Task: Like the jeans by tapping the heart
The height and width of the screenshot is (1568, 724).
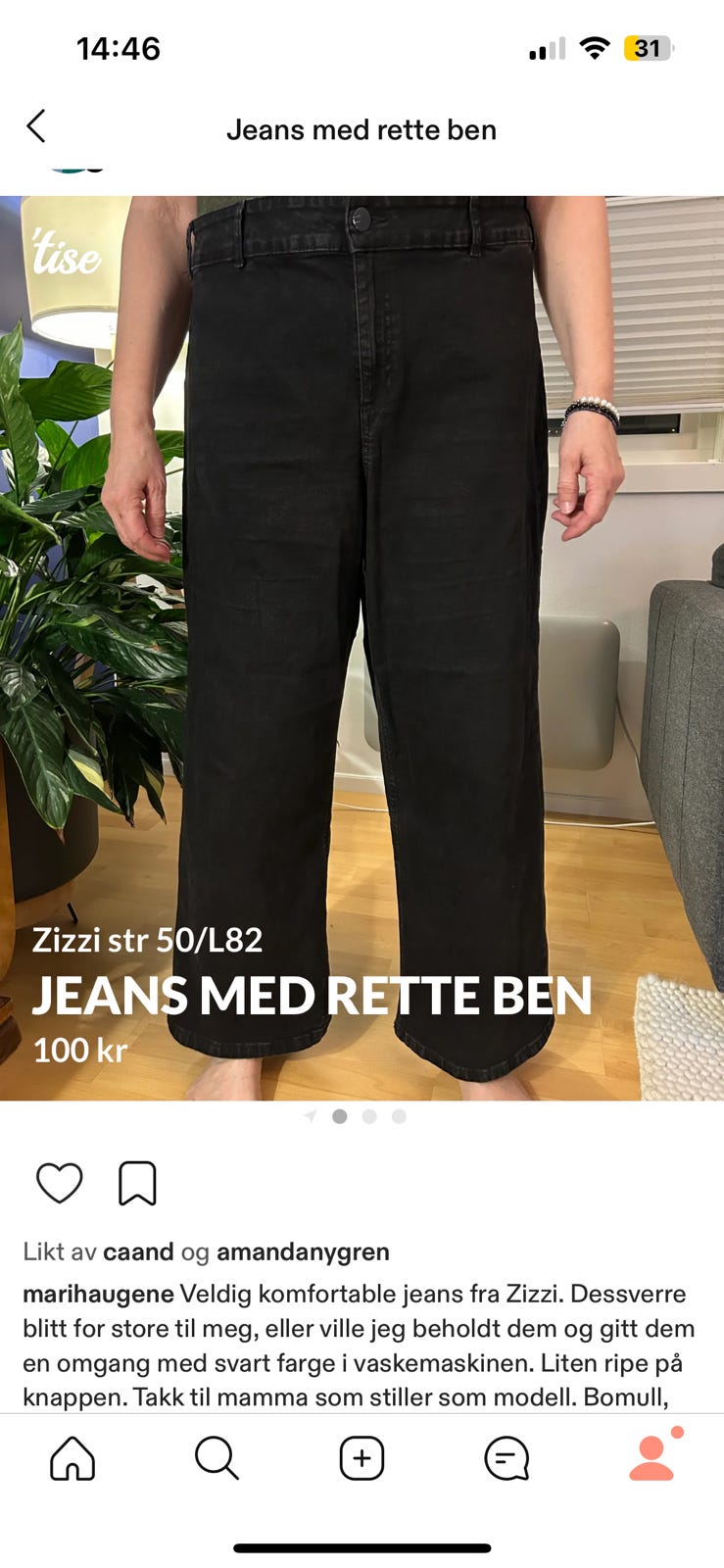Action: tap(60, 1182)
